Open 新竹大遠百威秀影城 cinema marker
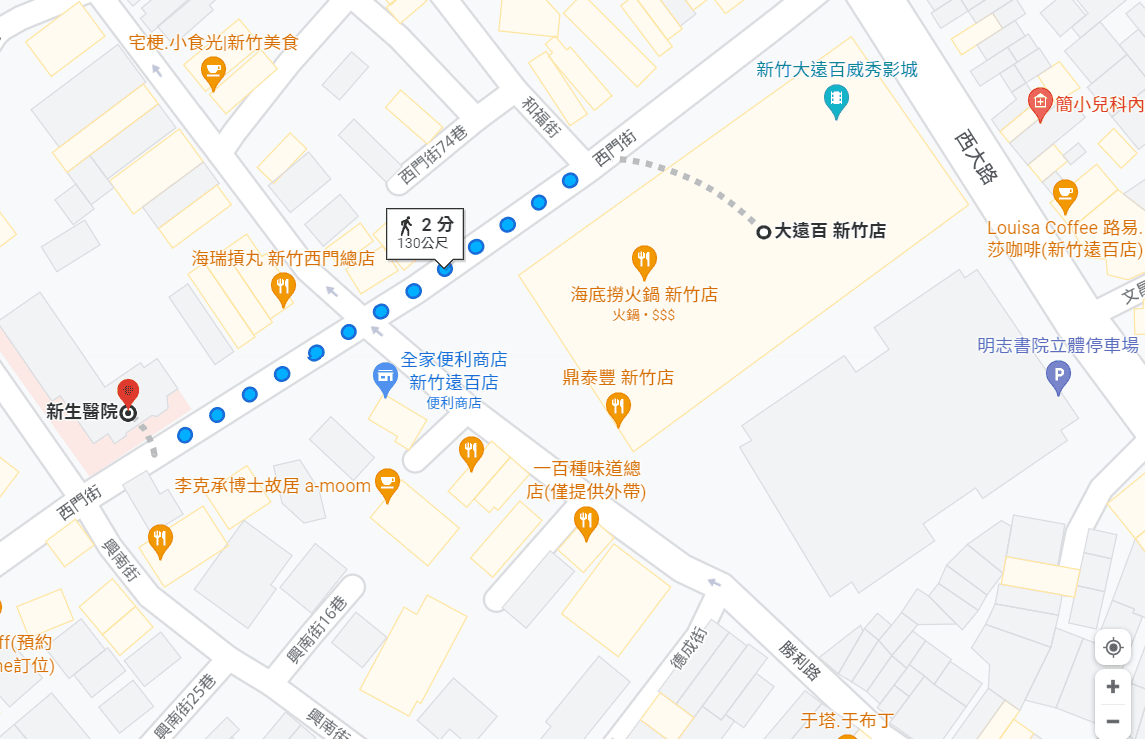 pyautogui.click(x=836, y=99)
